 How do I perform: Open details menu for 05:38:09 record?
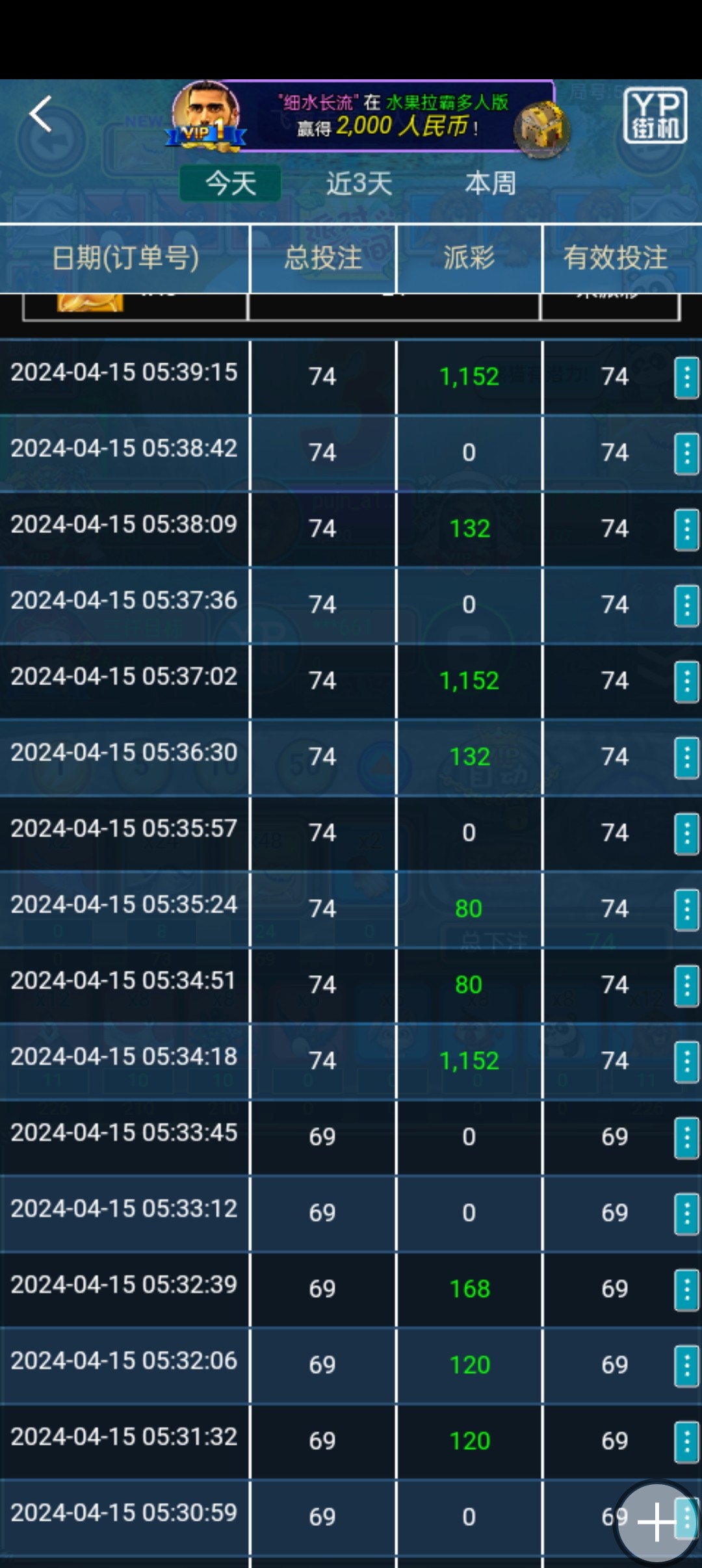pyautogui.click(x=686, y=529)
